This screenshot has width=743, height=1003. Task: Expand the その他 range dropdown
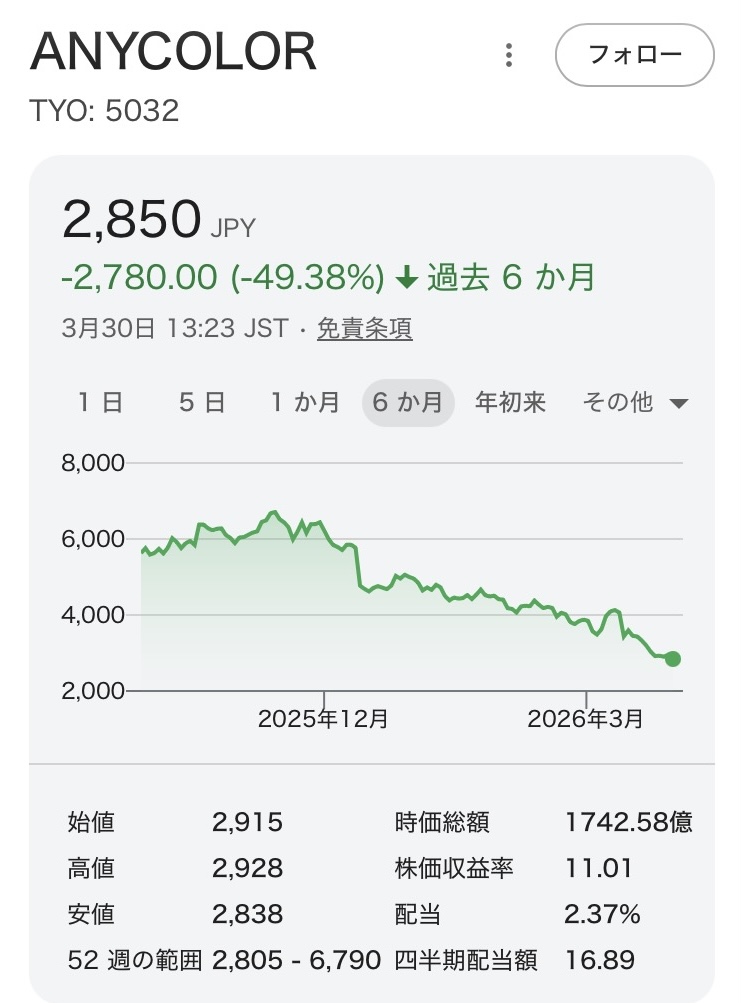(635, 403)
